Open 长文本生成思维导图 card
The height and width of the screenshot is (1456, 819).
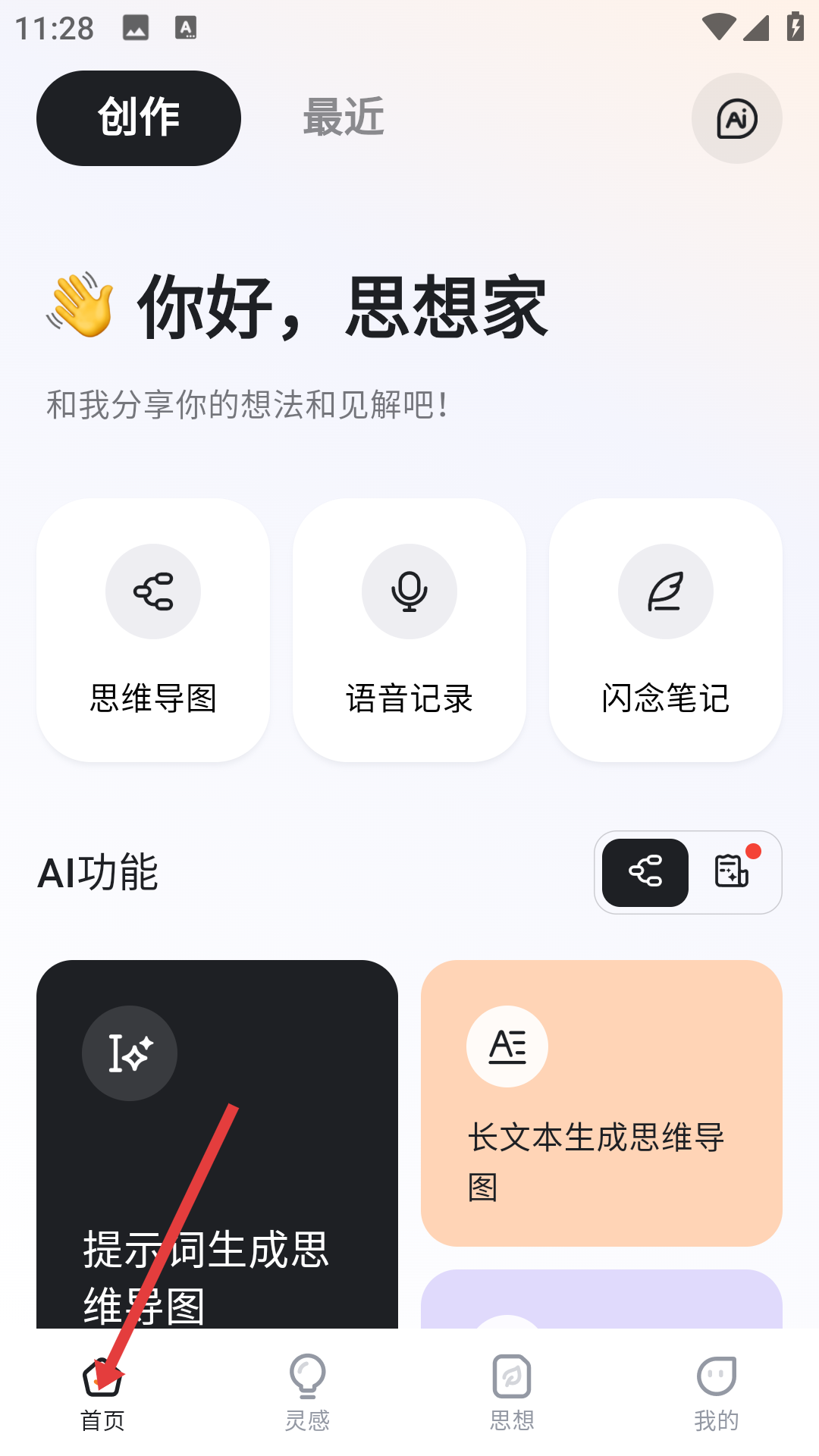tap(601, 1103)
